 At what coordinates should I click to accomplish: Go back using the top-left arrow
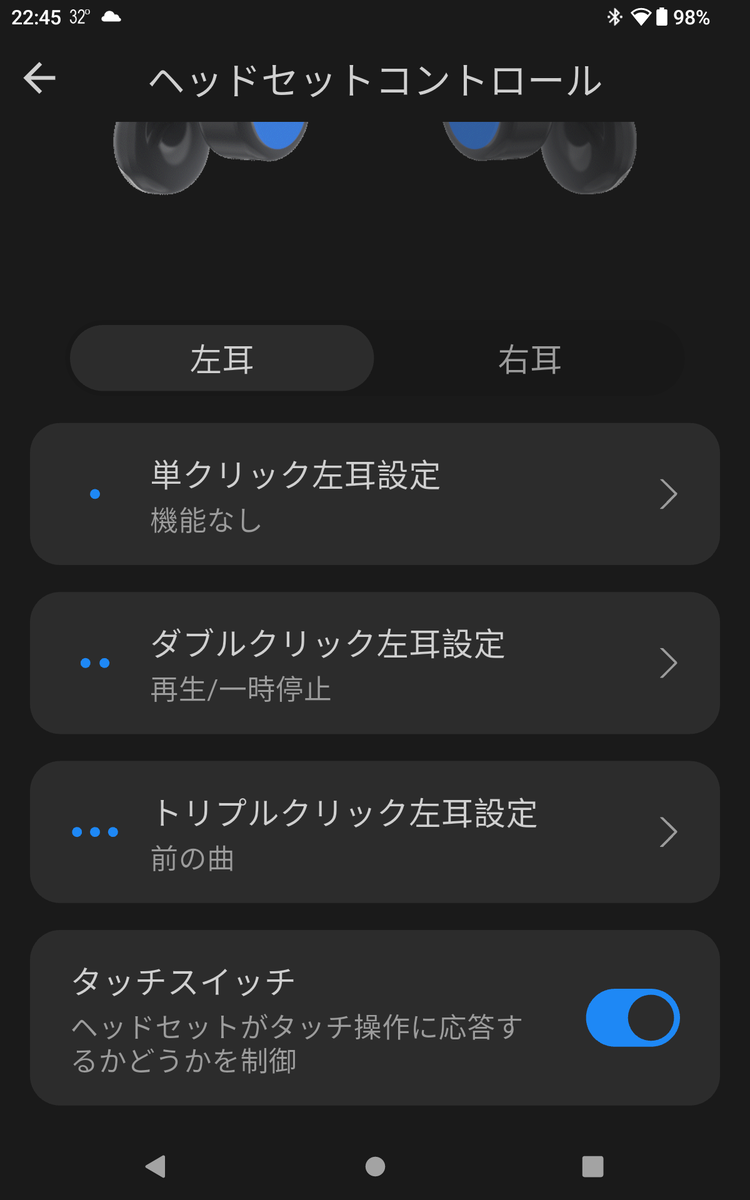pos(40,78)
